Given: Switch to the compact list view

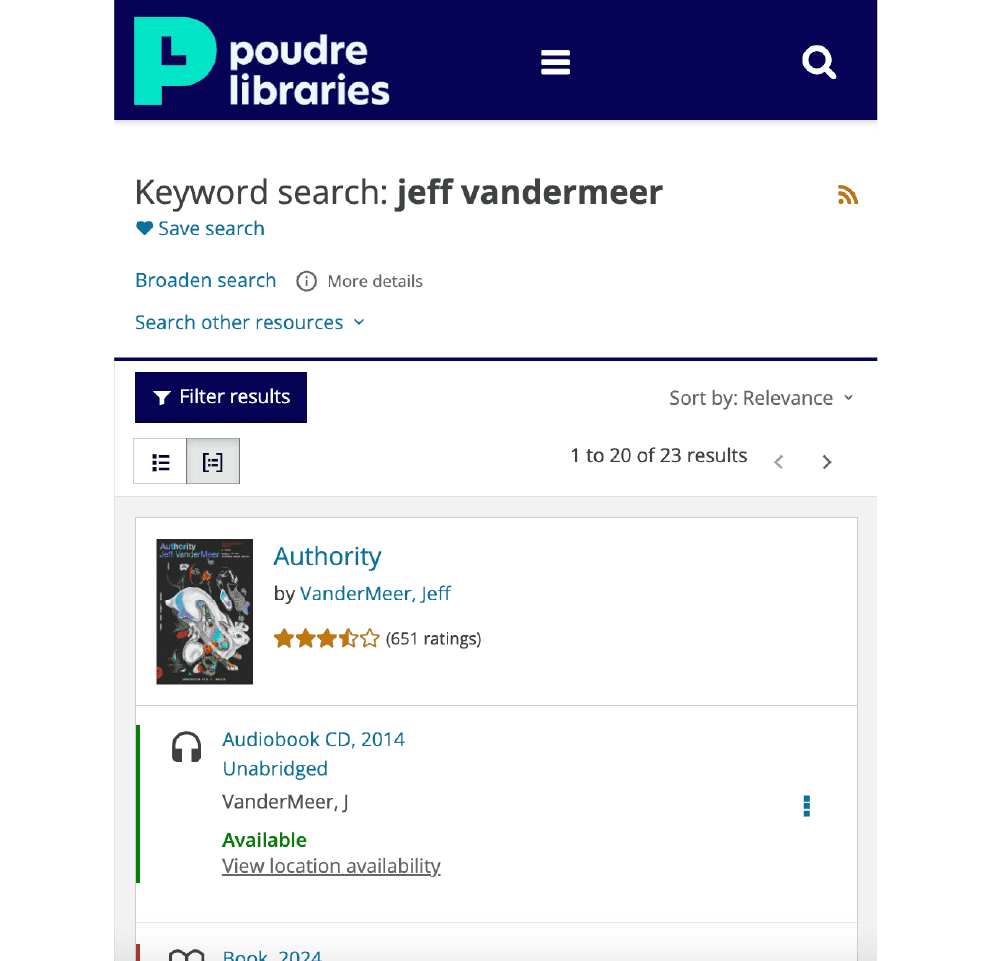Looking at the screenshot, I should pos(161,462).
